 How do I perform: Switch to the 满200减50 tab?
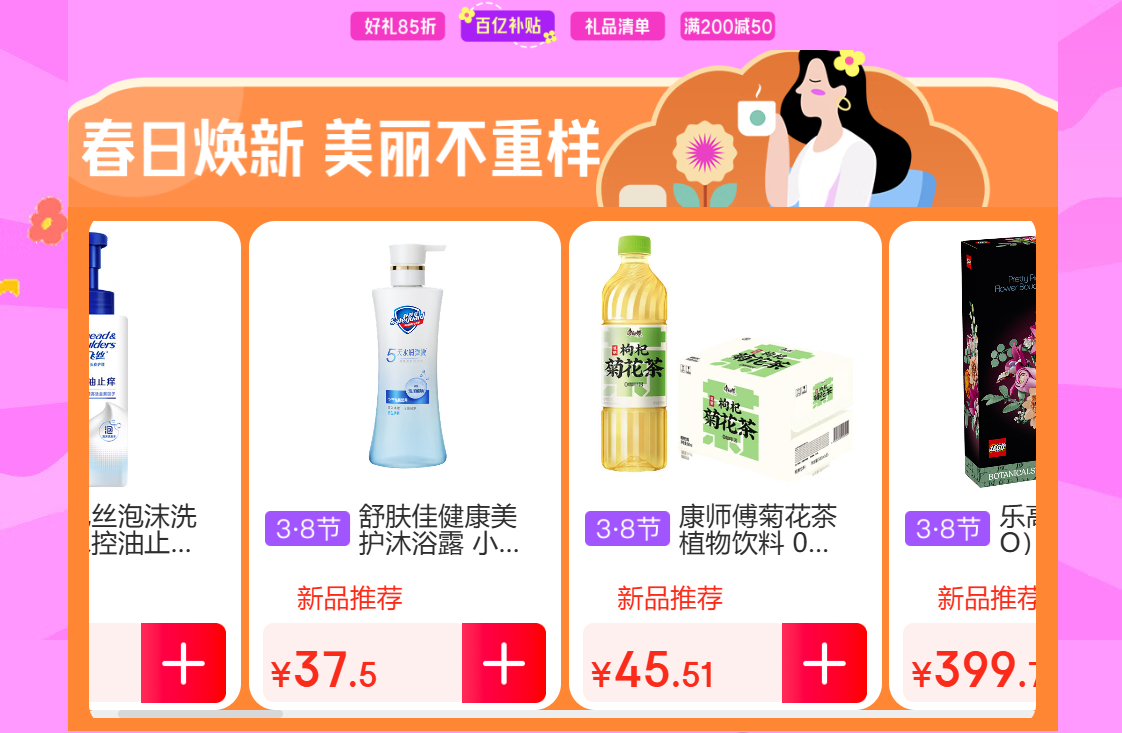(727, 27)
